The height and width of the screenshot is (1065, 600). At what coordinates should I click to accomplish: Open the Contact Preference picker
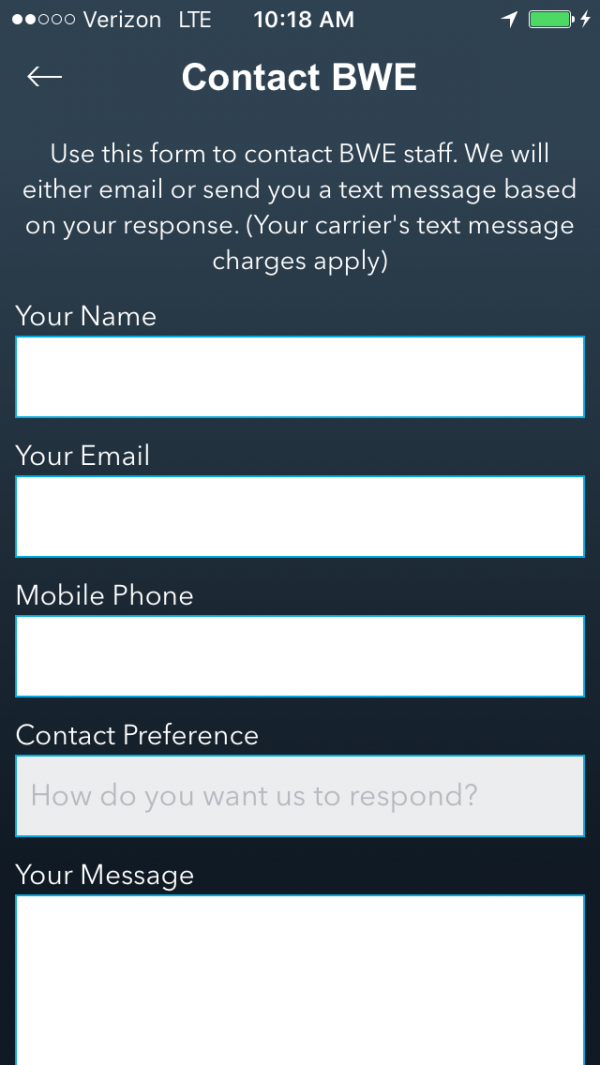coord(300,795)
